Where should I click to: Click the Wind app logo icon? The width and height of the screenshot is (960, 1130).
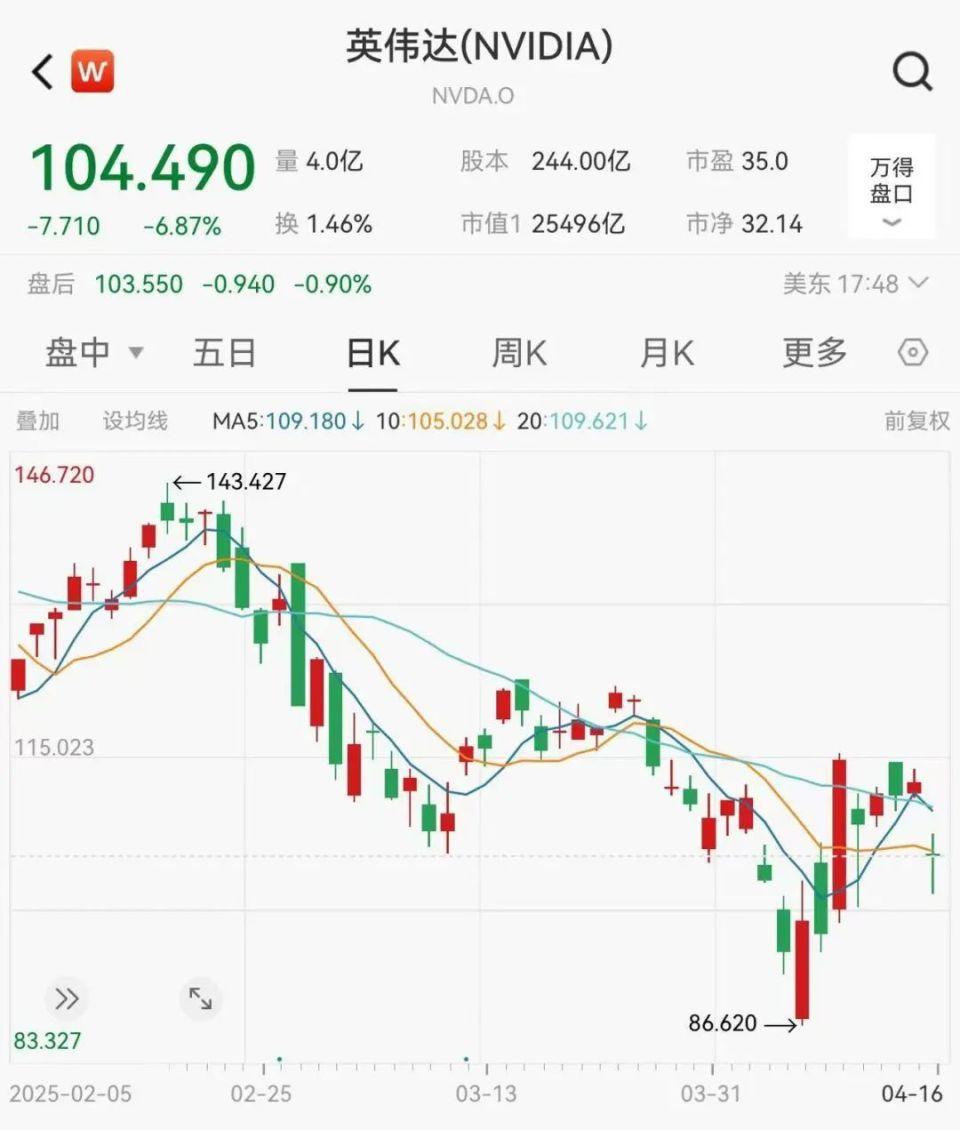click(x=91, y=70)
